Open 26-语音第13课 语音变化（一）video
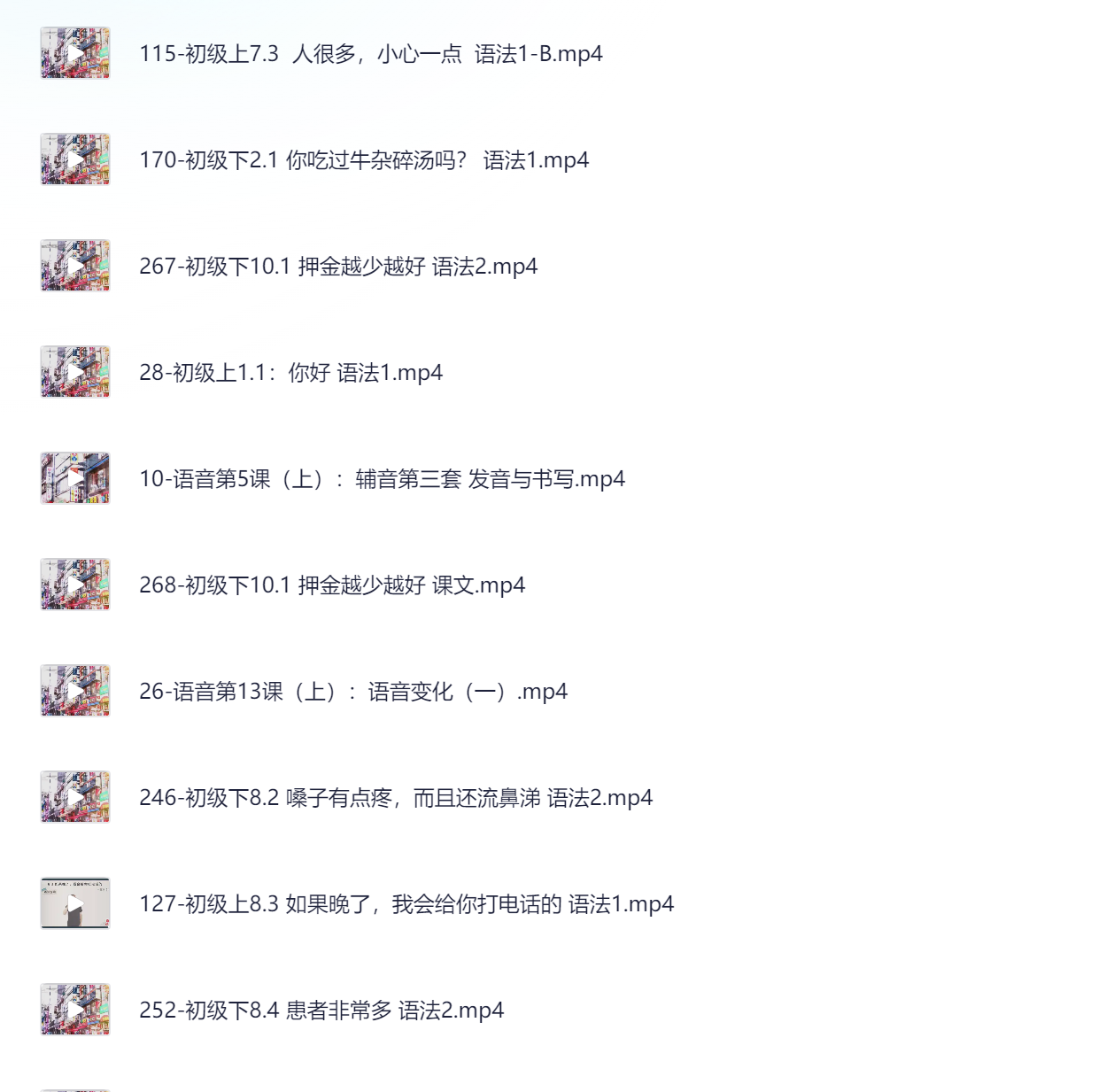 (352, 692)
